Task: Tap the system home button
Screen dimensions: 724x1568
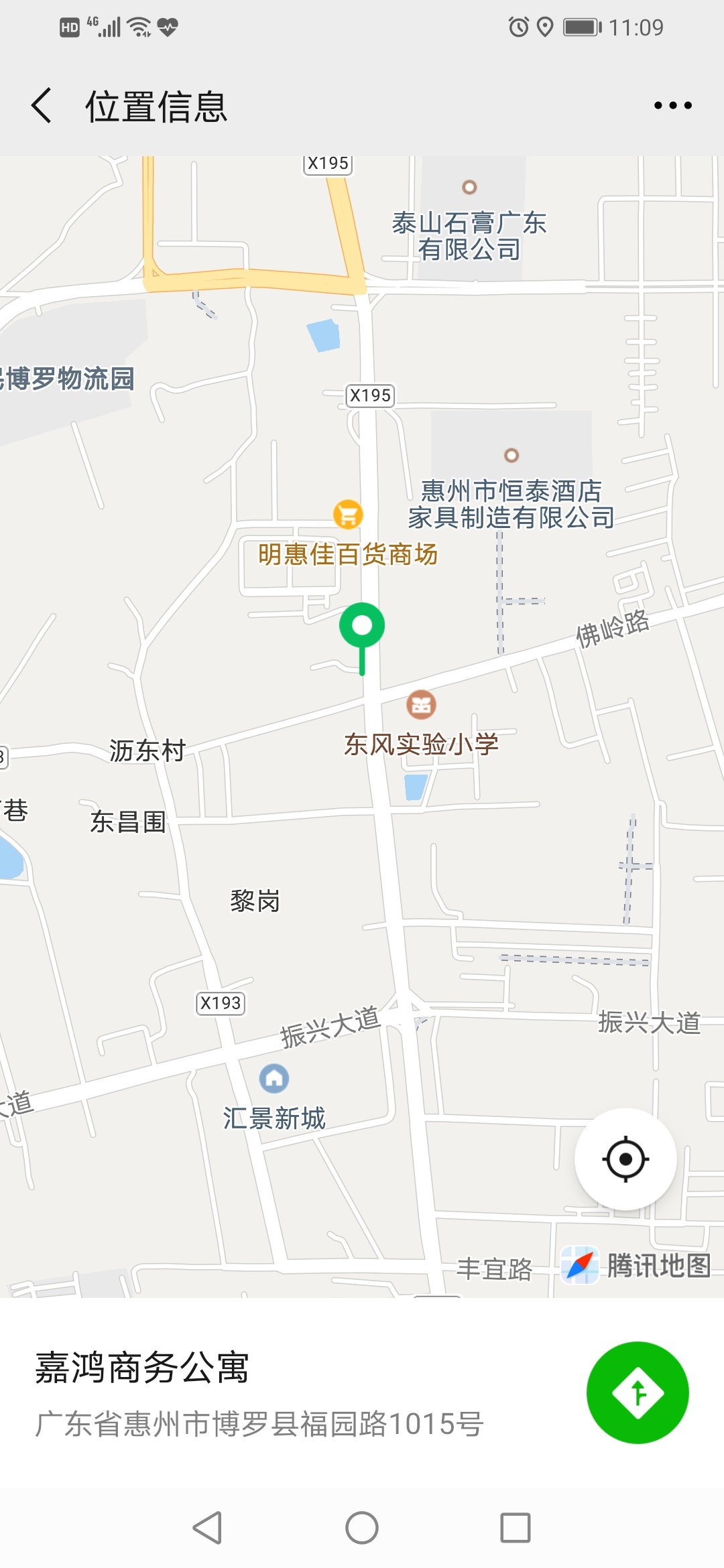Action: [x=362, y=1528]
